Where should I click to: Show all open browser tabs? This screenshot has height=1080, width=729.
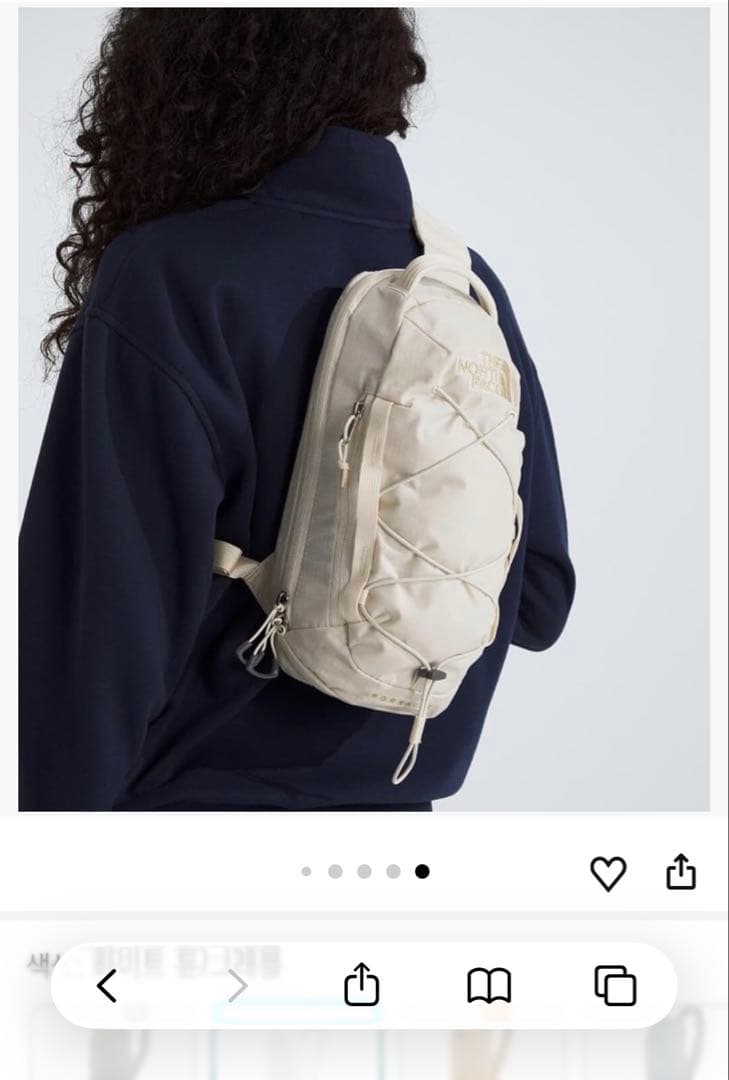[615, 985]
